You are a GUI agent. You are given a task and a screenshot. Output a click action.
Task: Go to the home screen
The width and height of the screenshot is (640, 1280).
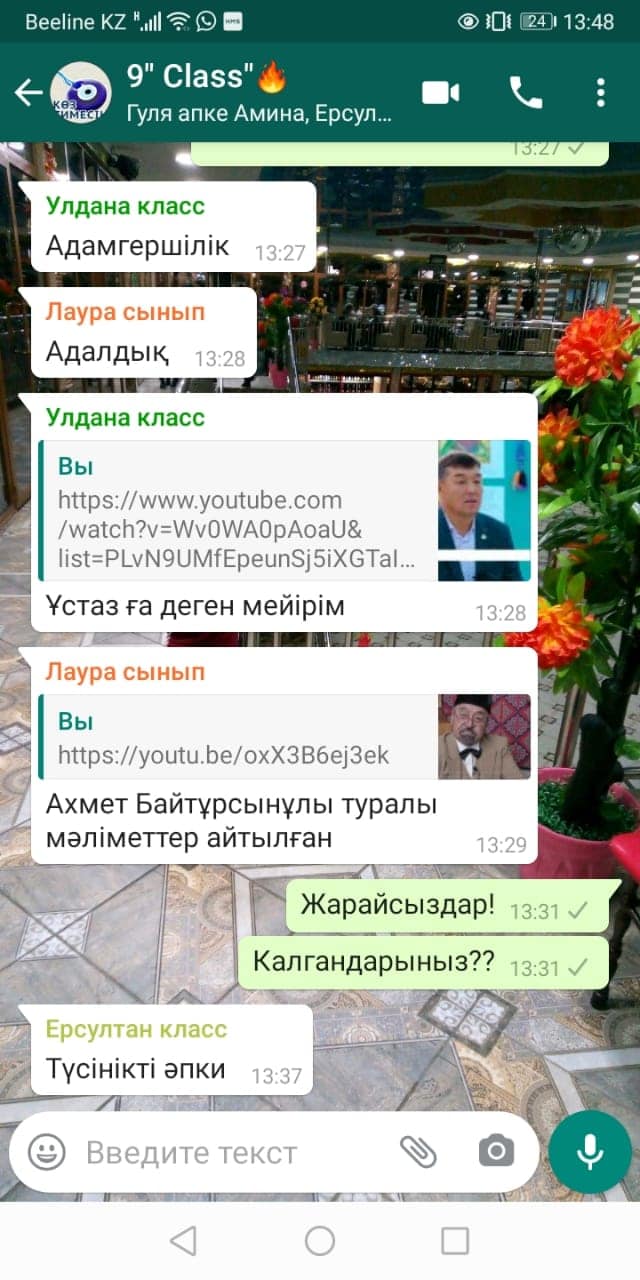[320, 1241]
